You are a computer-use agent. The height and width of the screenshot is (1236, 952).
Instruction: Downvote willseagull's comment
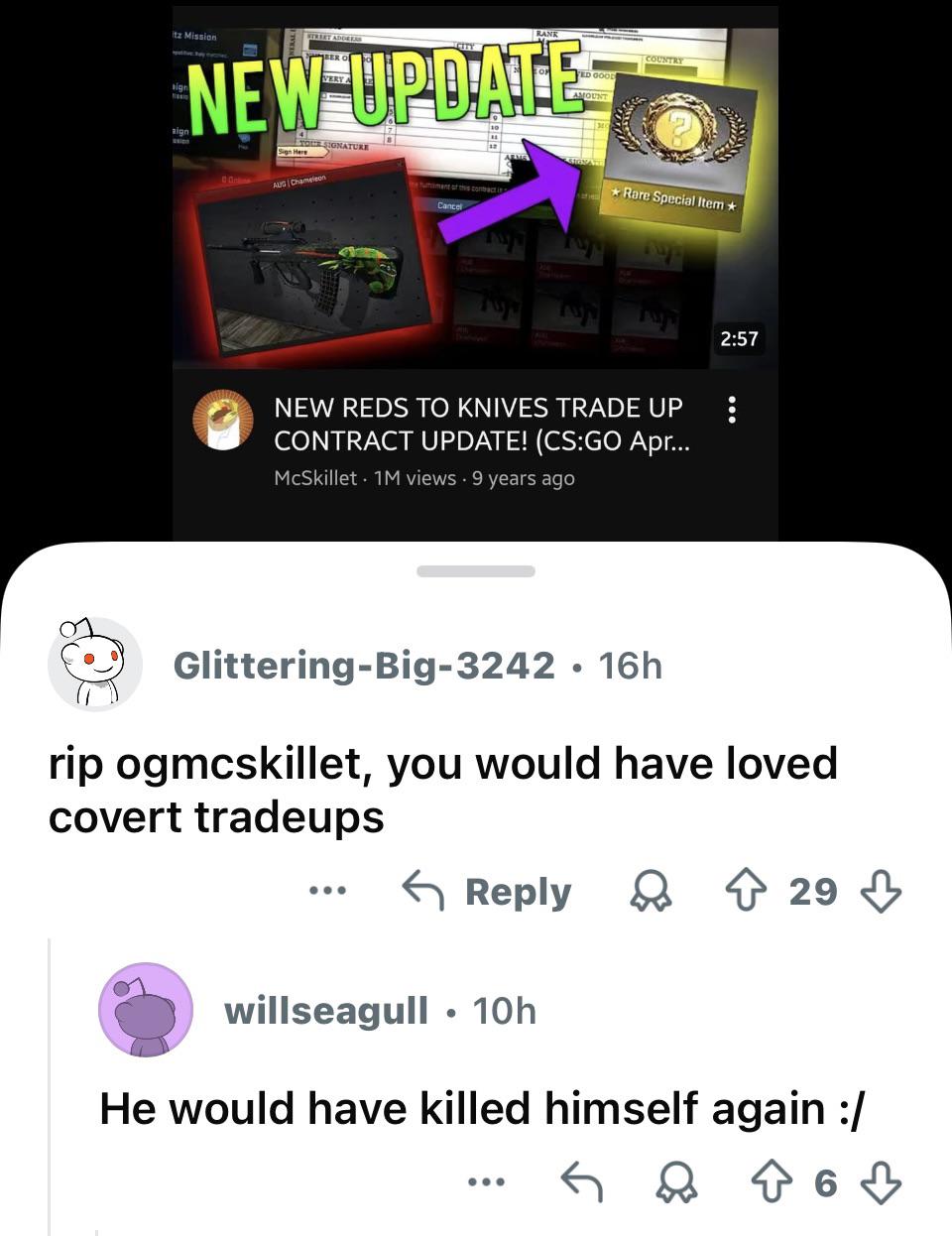[x=881, y=1182]
